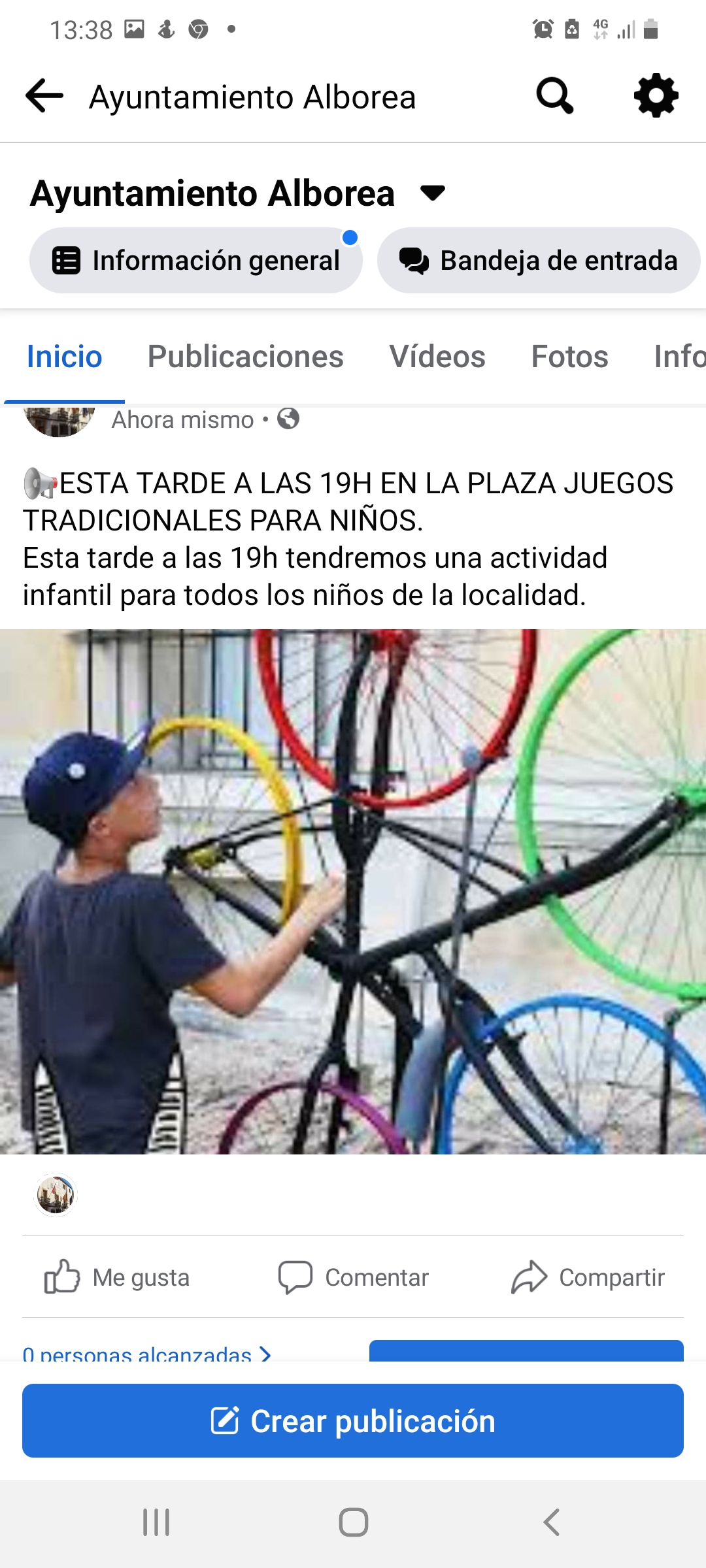
Task: Switch to the Fotos tab
Action: tap(569, 357)
